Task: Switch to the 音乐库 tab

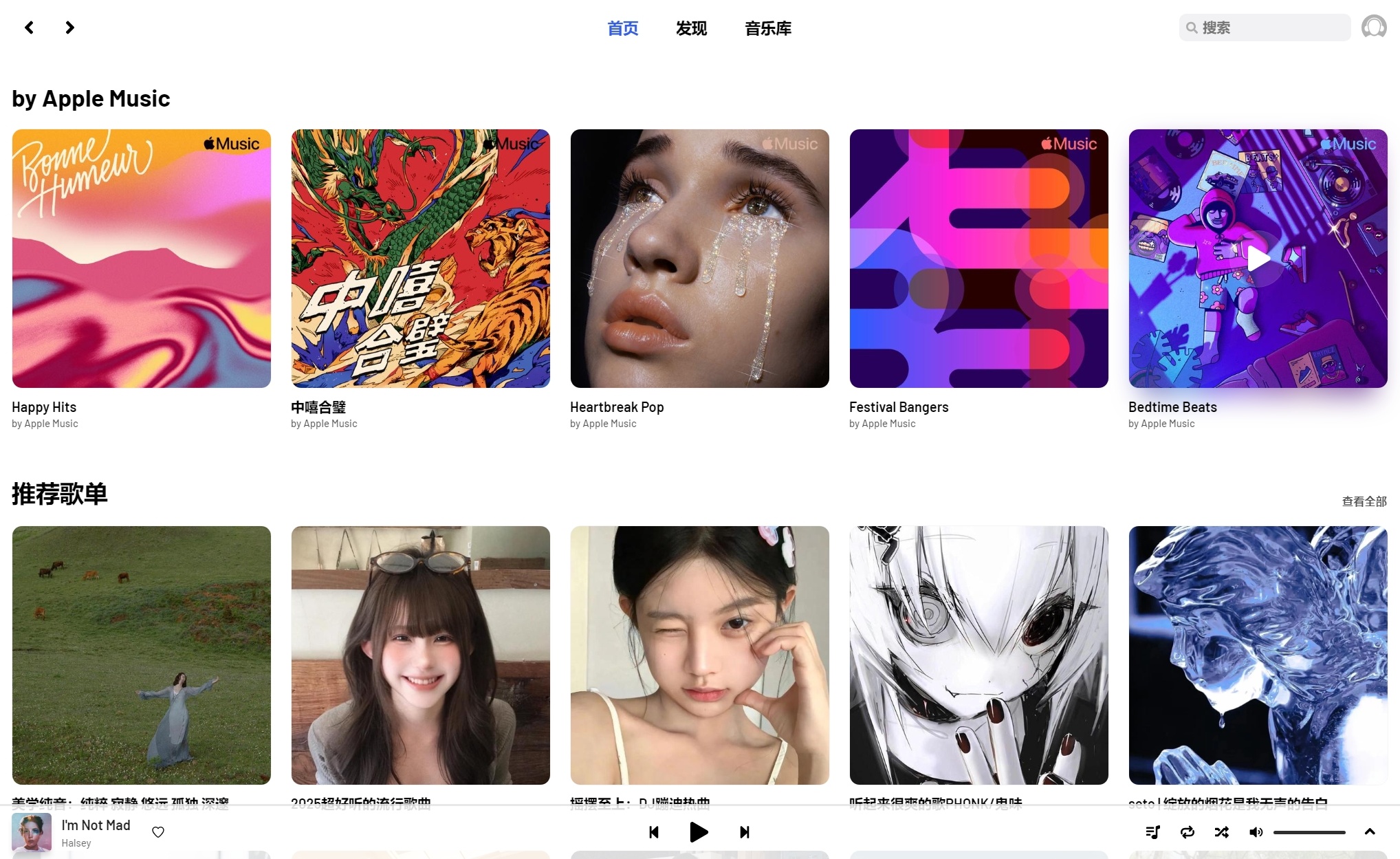Action: pos(768,28)
